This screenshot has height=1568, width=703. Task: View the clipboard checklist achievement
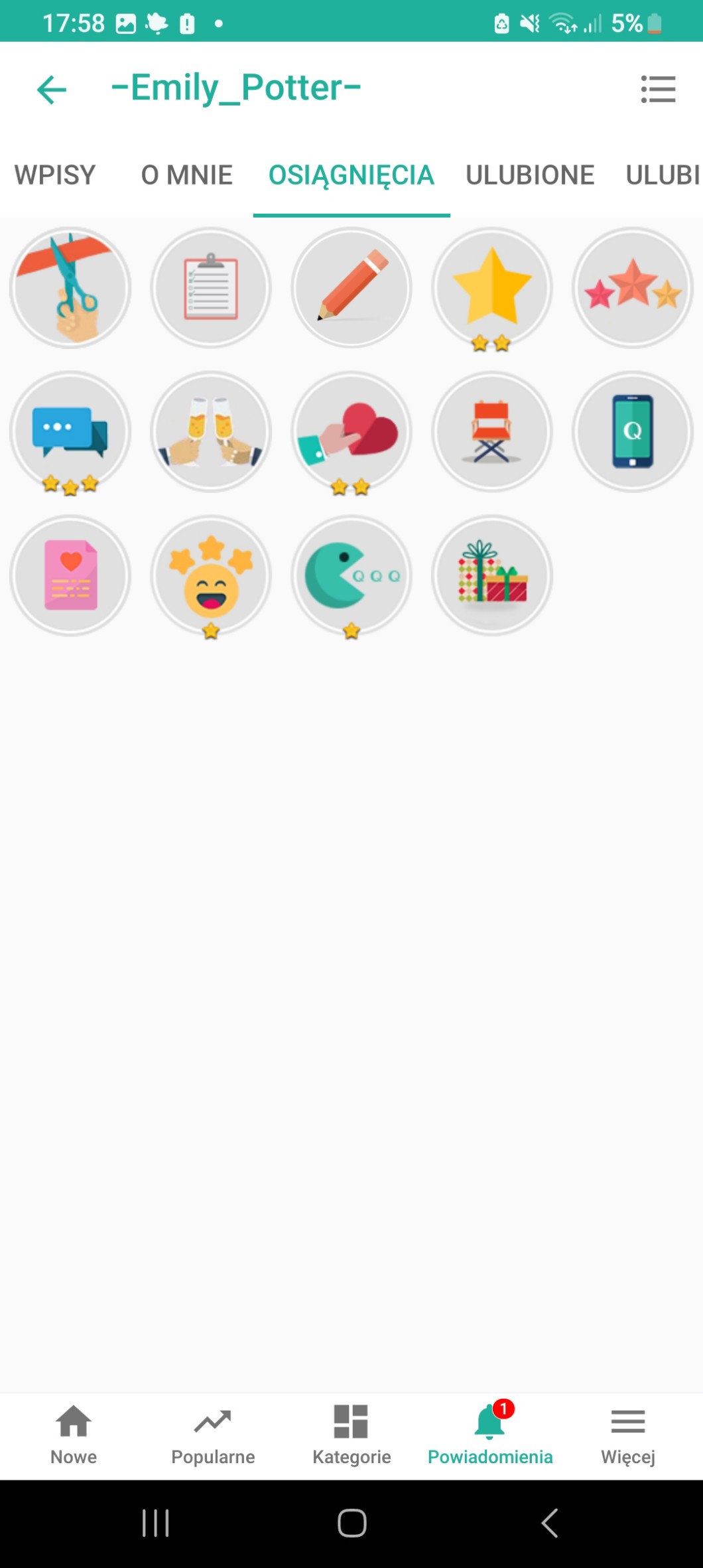pos(211,288)
